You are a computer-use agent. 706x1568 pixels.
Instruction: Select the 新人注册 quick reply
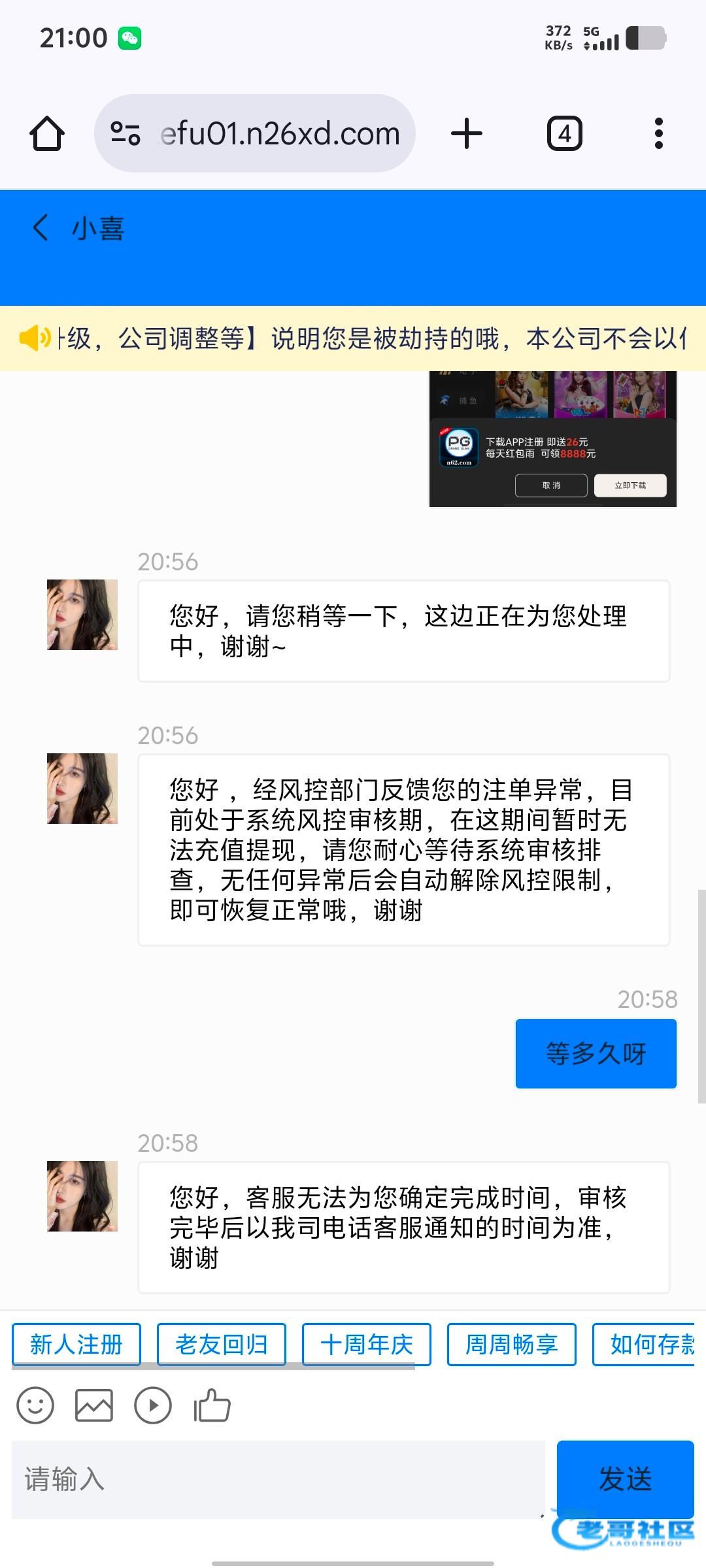click(x=76, y=1345)
